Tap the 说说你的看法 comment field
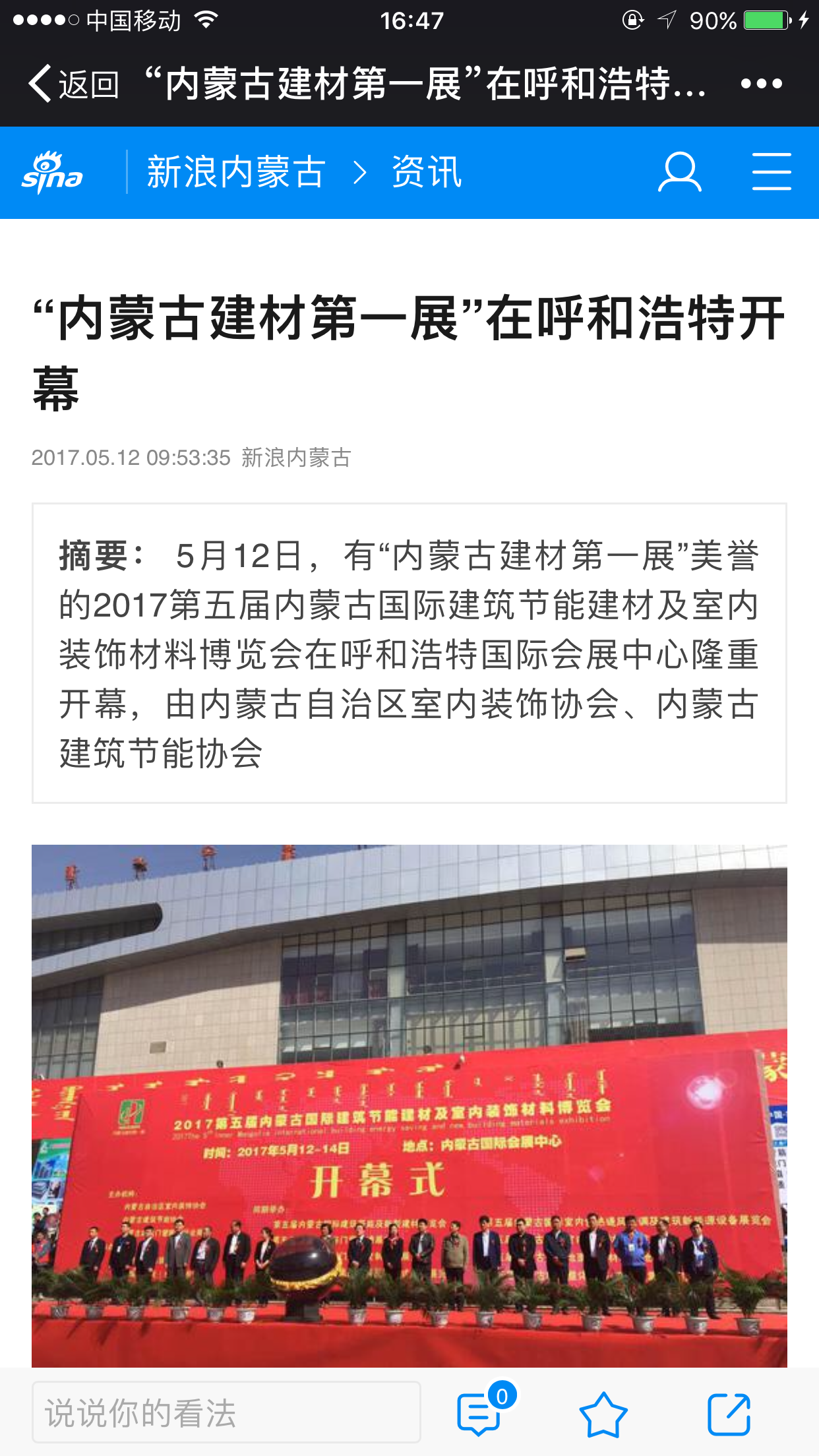This screenshot has width=819, height=1456. click(226, 1412)
